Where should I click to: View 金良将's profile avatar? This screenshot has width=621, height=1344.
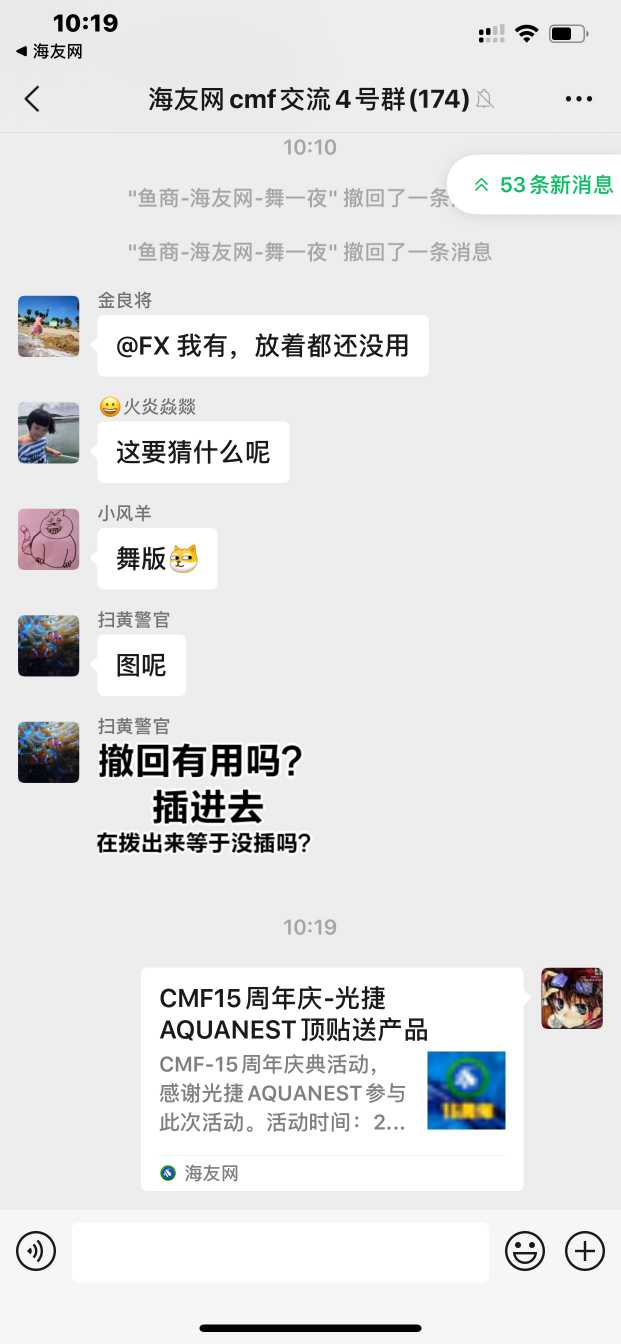pos(48,327)
